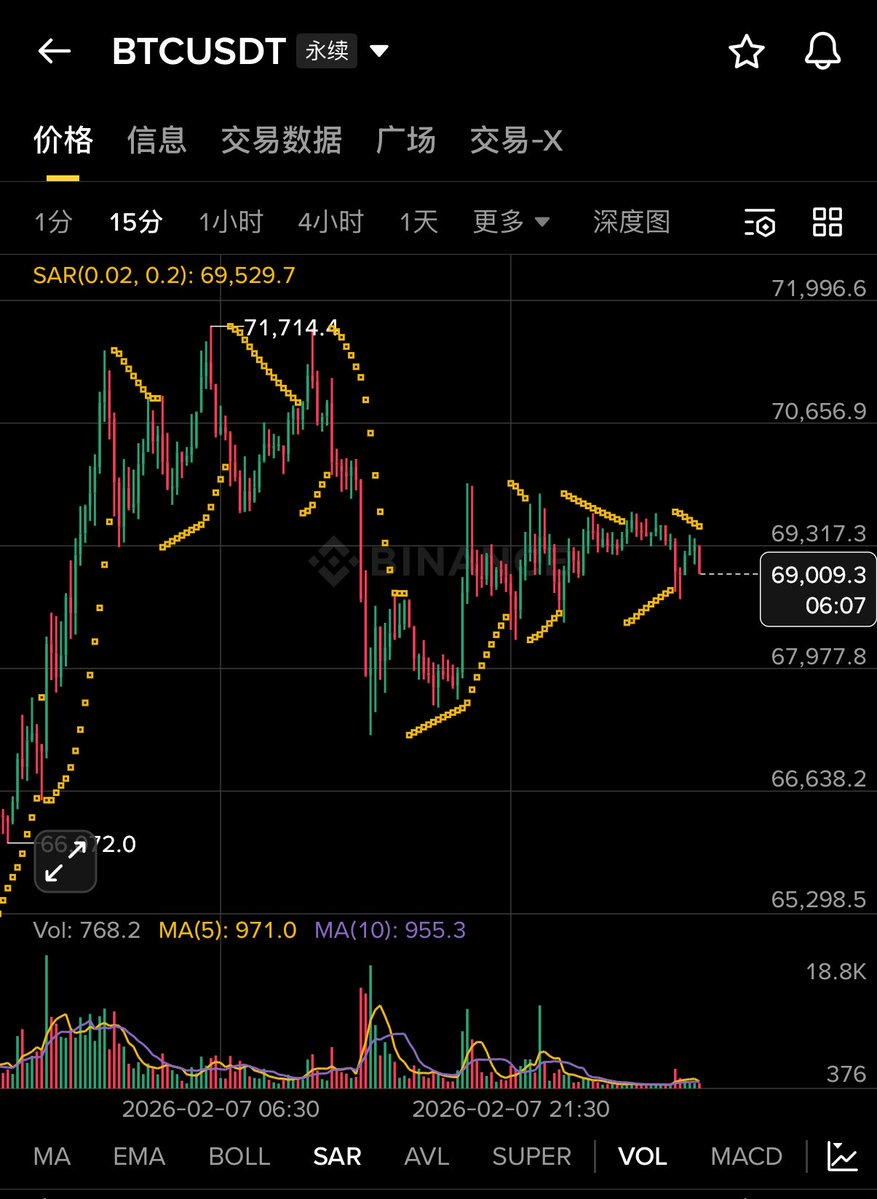Viewport: 877px width, 1199px height.
Task: Expand the 更多 timeframe dropdown
Action: [511, 222]
